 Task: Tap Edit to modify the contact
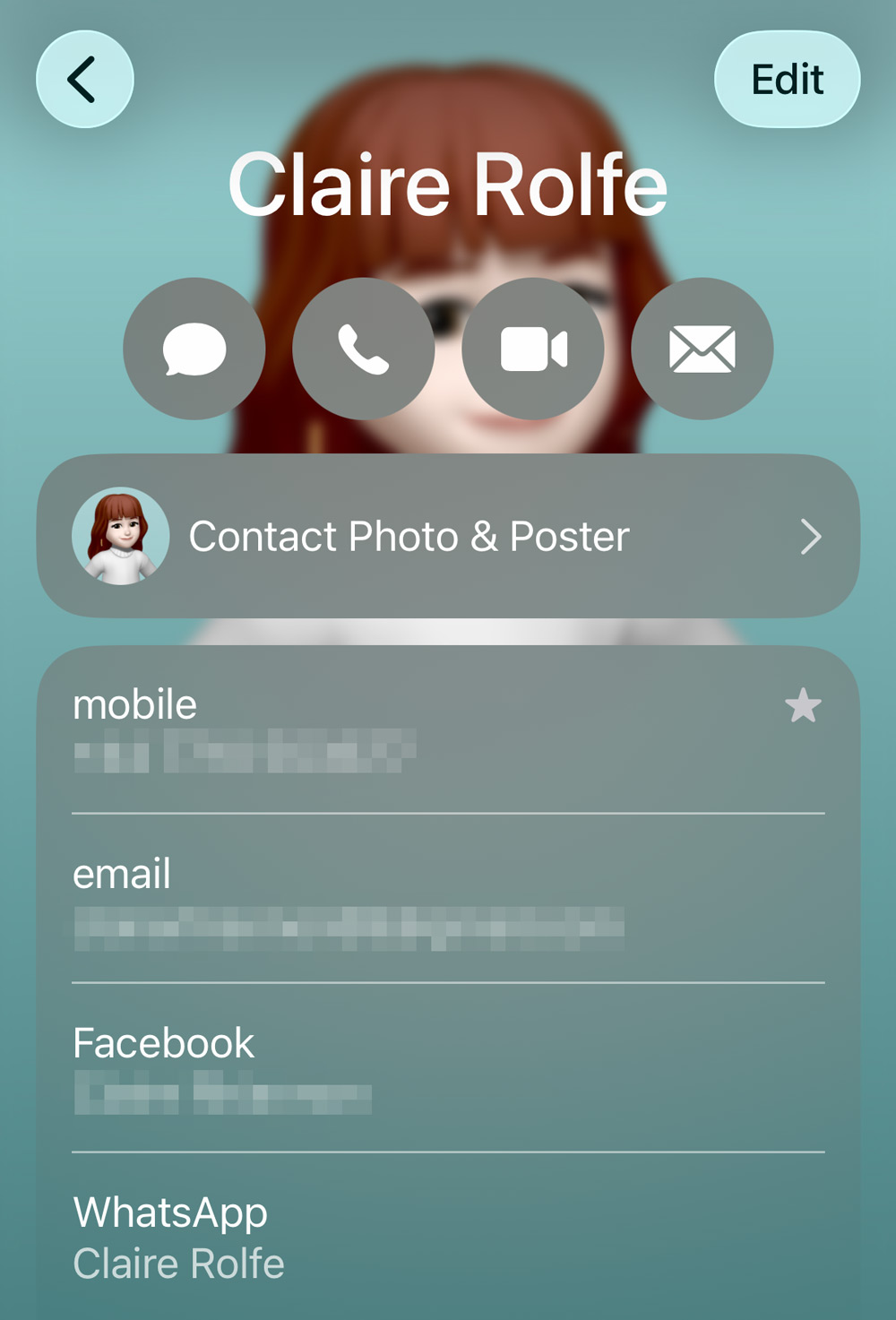pyautogui.click(x=787, y=80)
